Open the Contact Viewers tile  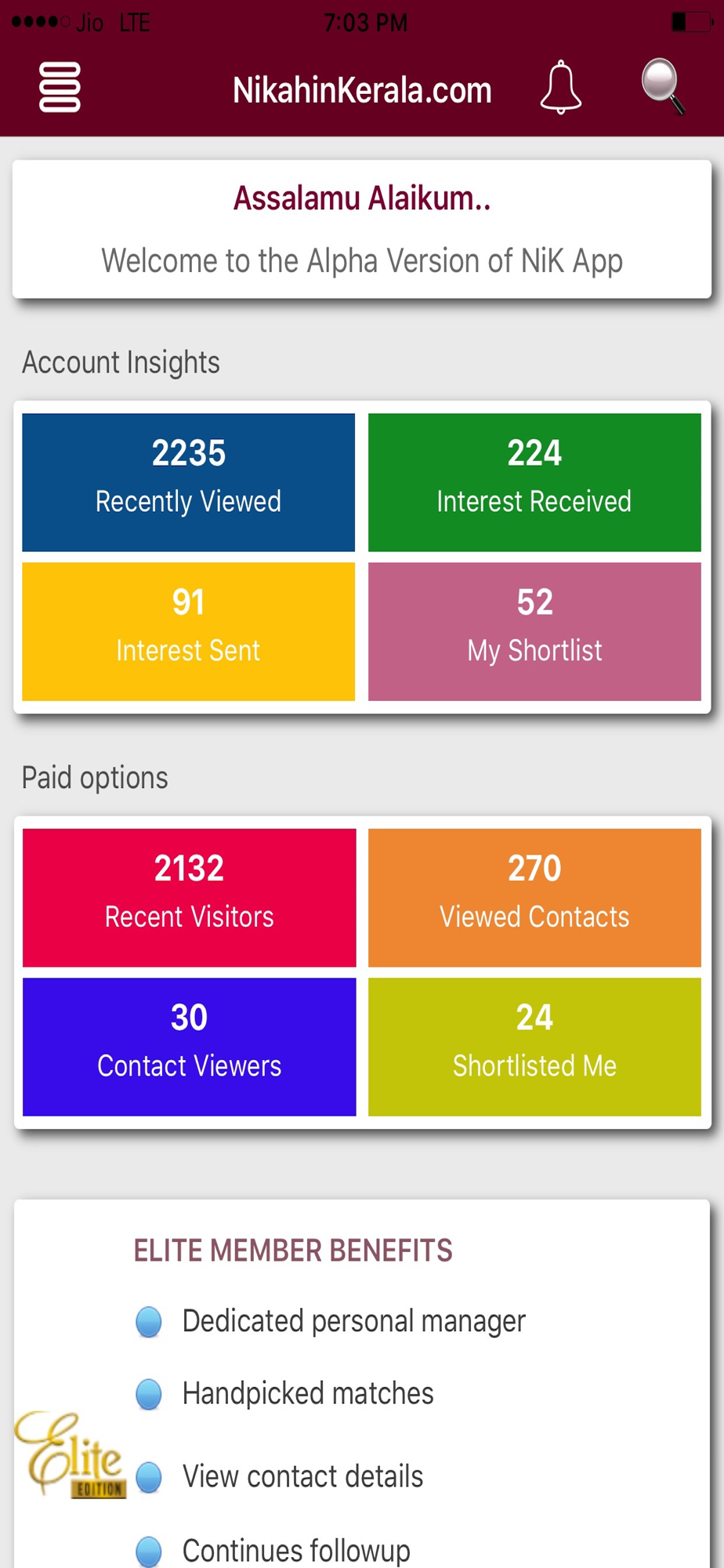pos(189,1047)
